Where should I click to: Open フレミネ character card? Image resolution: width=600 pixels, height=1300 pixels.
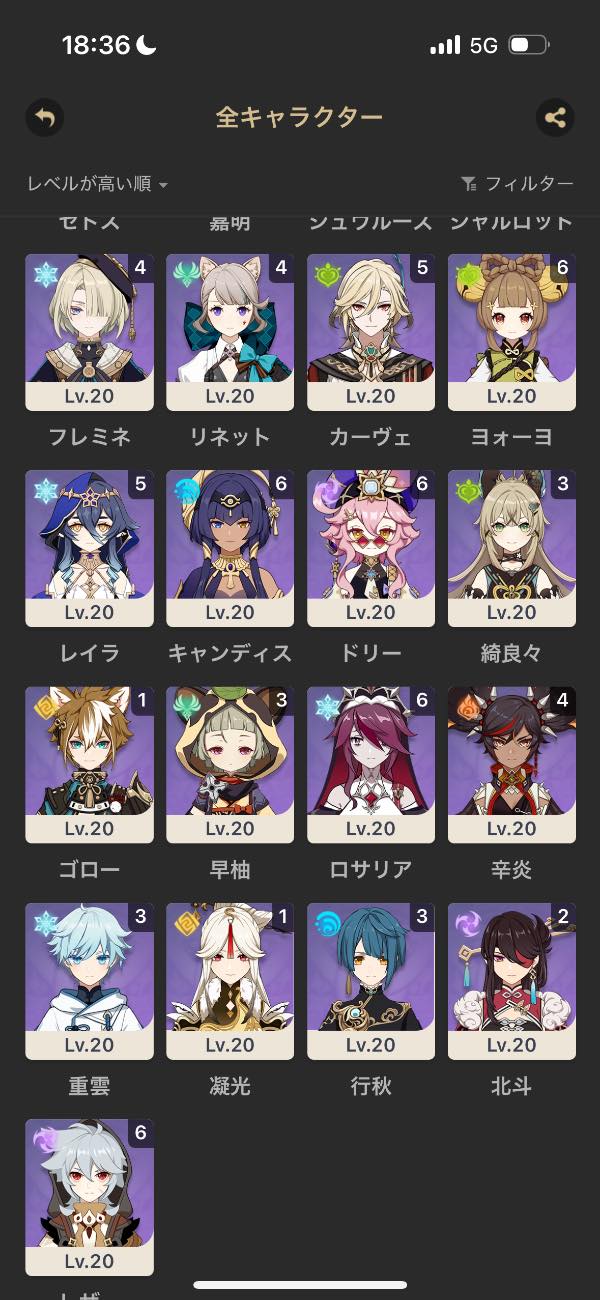[89, 332]
